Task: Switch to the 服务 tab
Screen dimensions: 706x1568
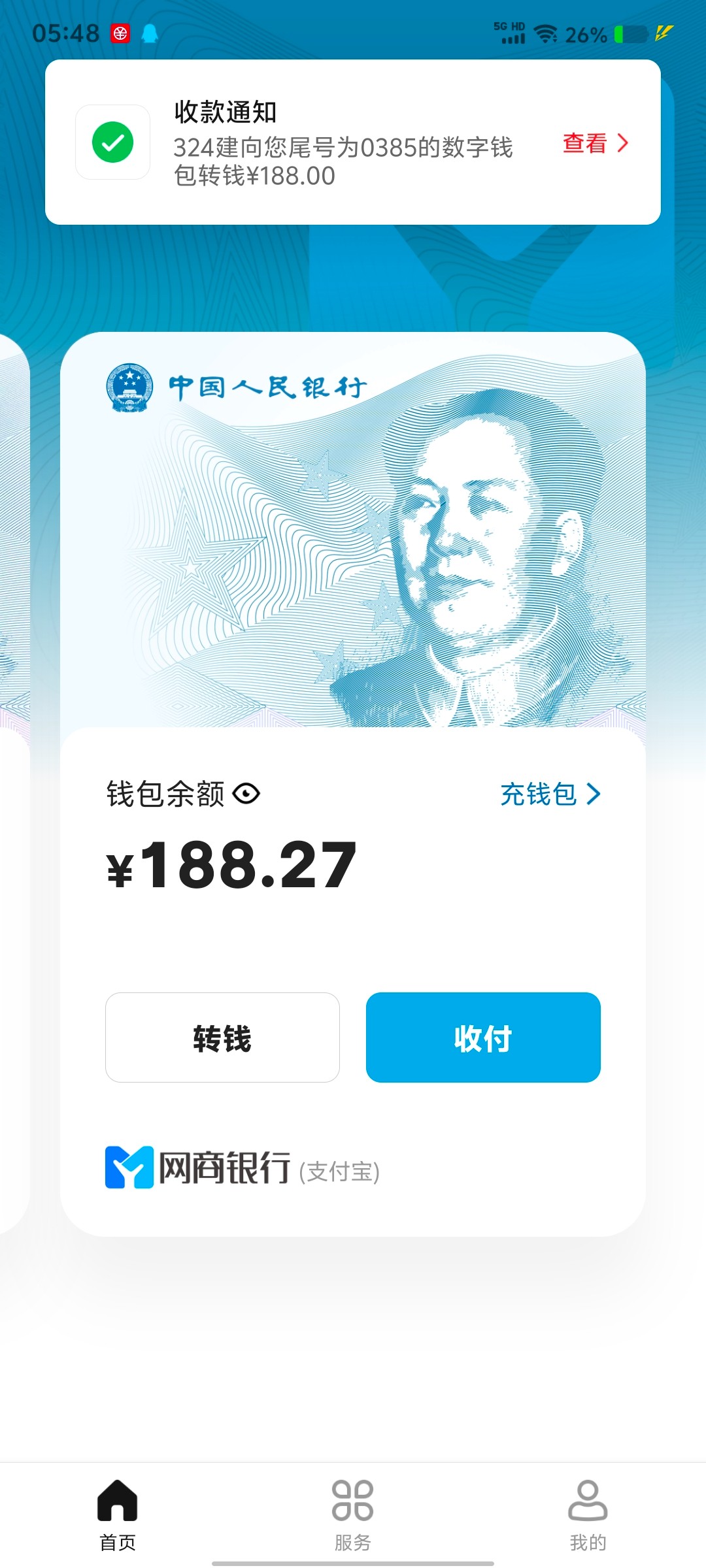Action: (x=353, y=1514)
